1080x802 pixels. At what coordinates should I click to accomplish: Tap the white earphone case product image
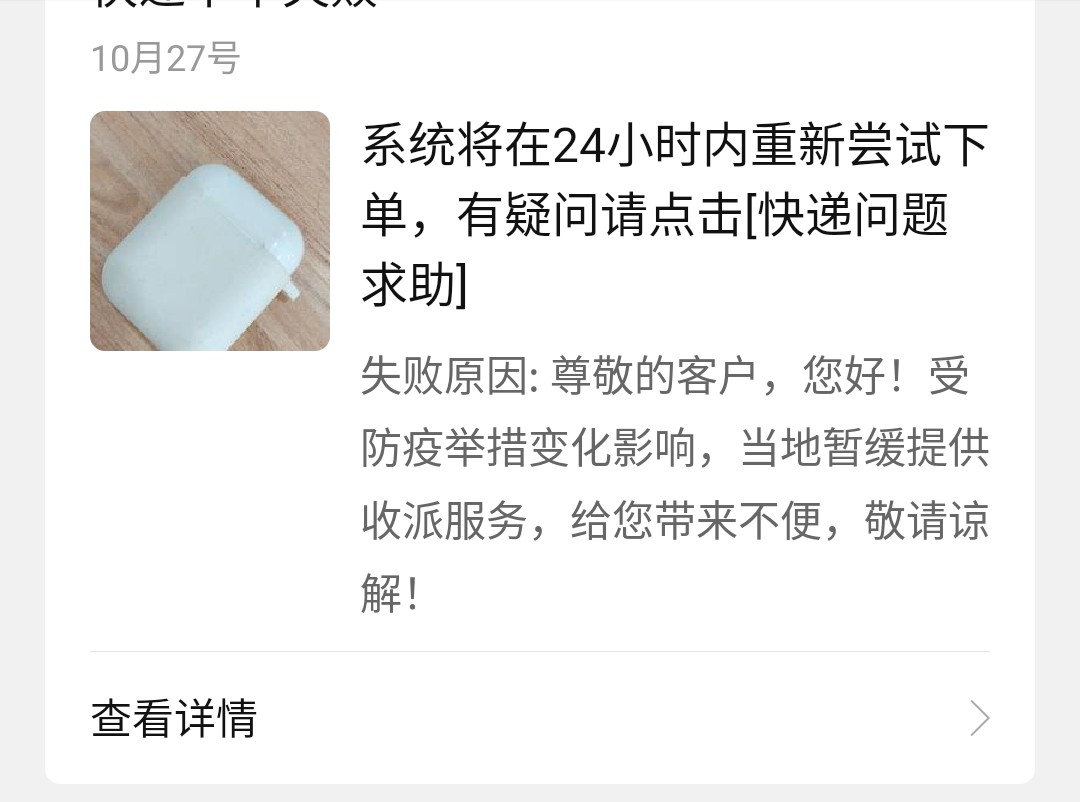(210, 231)
